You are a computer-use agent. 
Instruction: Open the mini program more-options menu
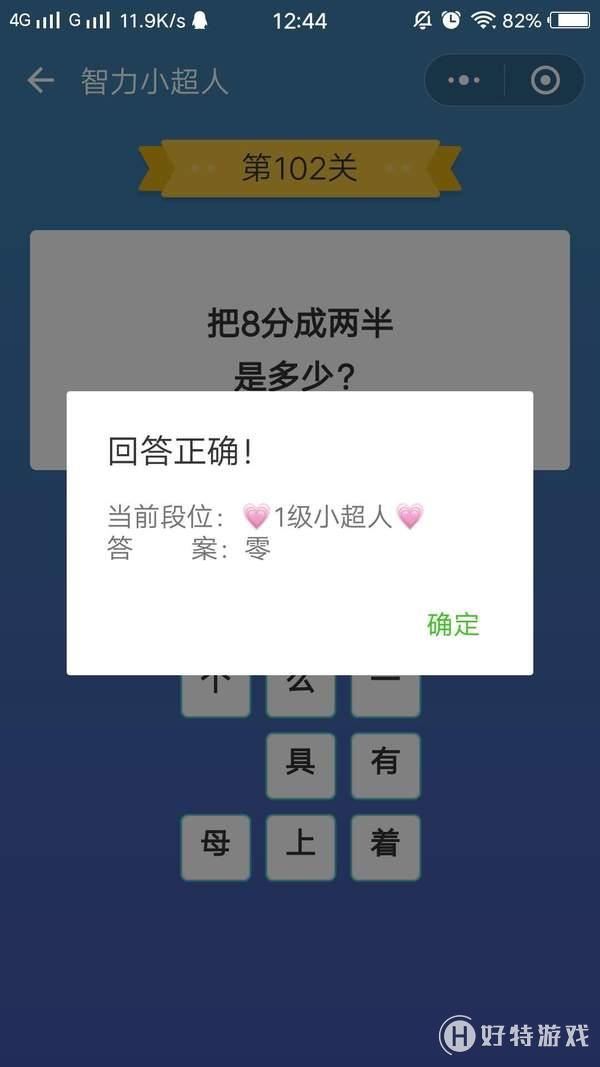[x=464, y=80]
